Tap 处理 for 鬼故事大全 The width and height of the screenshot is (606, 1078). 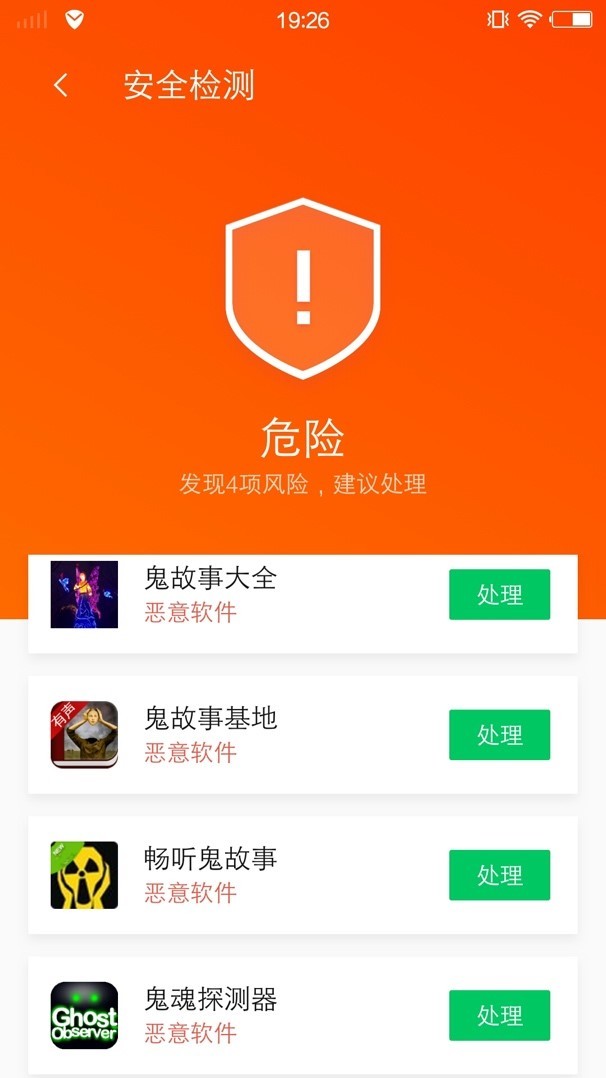pos(499,595)
